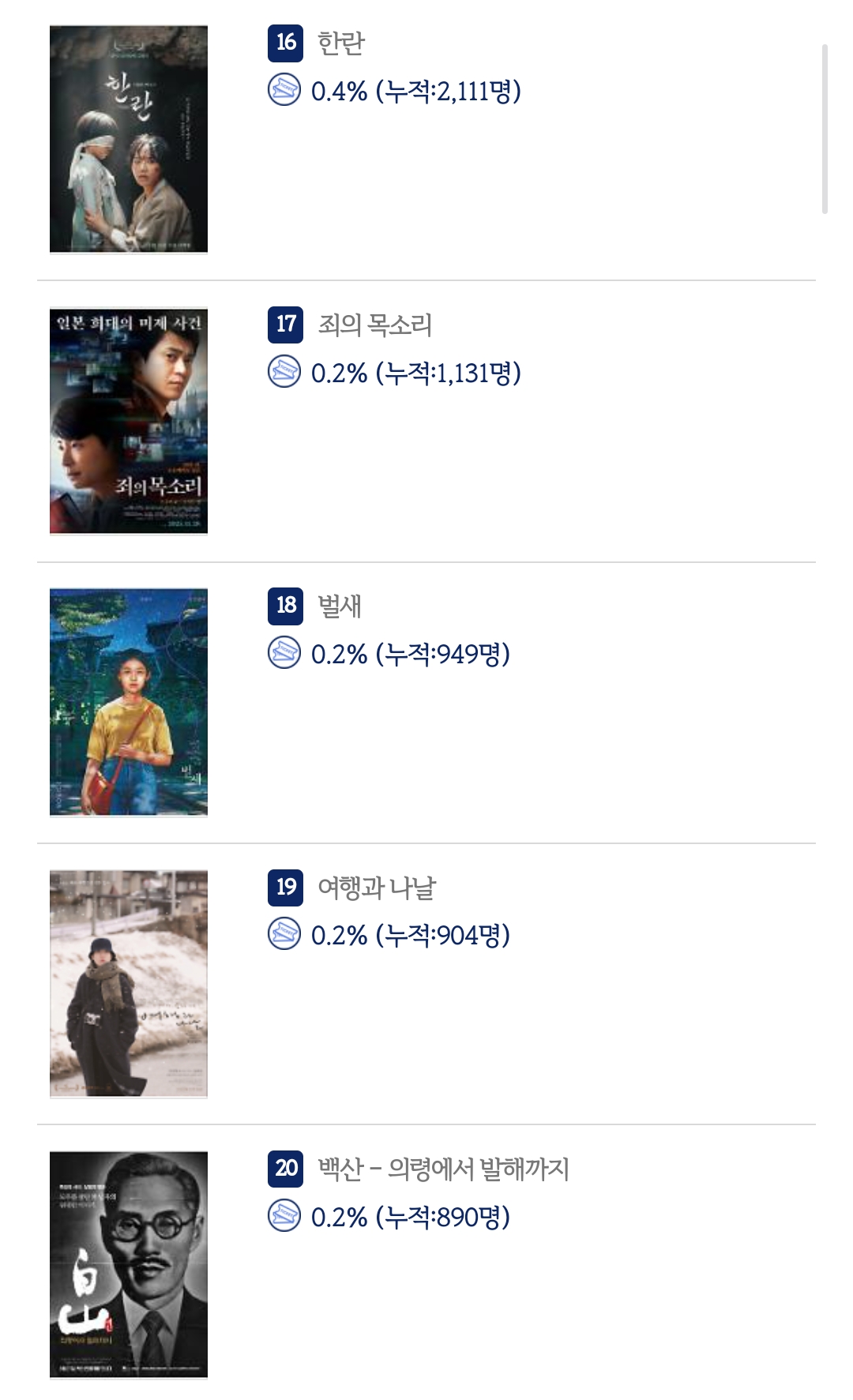Viewport: 853px width, 1400px height.
Task: Open the poster for 한란
Action: pyautogui.click(x=129, y=140)
